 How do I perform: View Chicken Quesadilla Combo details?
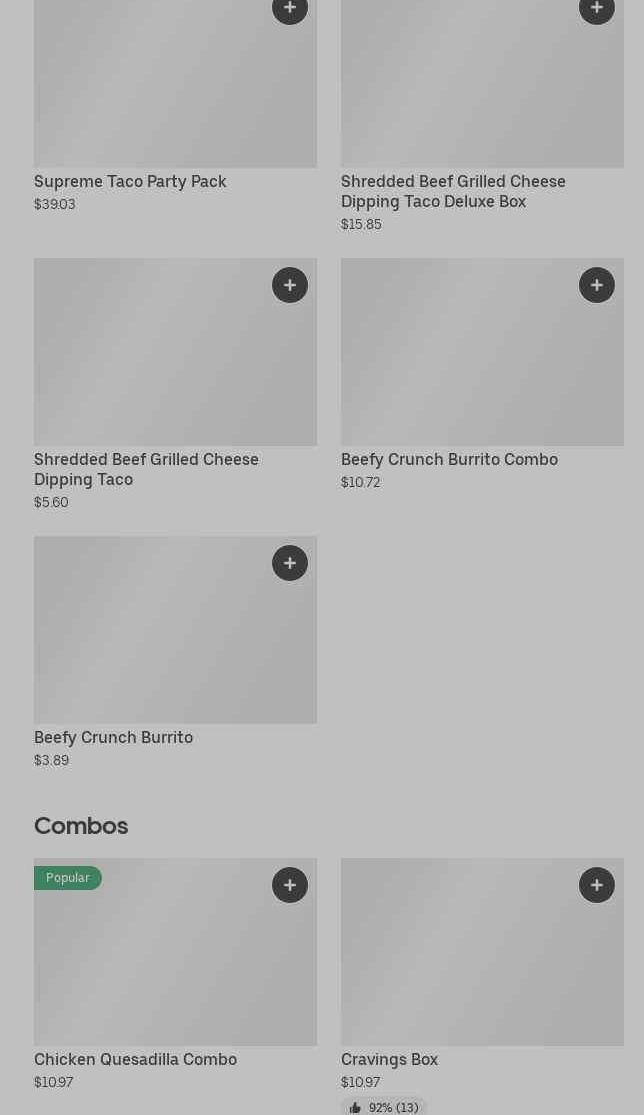[135, 1060]
